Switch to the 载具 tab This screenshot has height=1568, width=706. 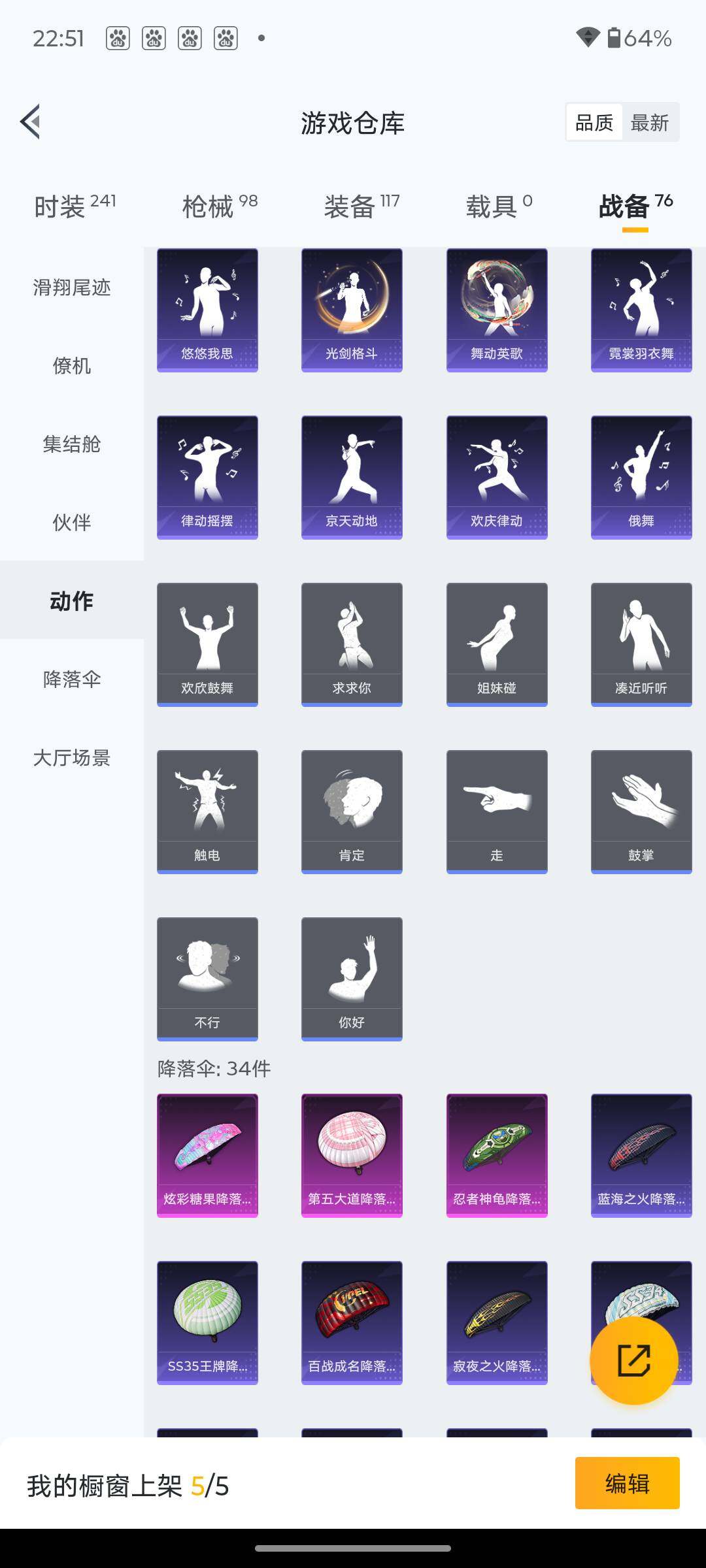click(499, 206)
